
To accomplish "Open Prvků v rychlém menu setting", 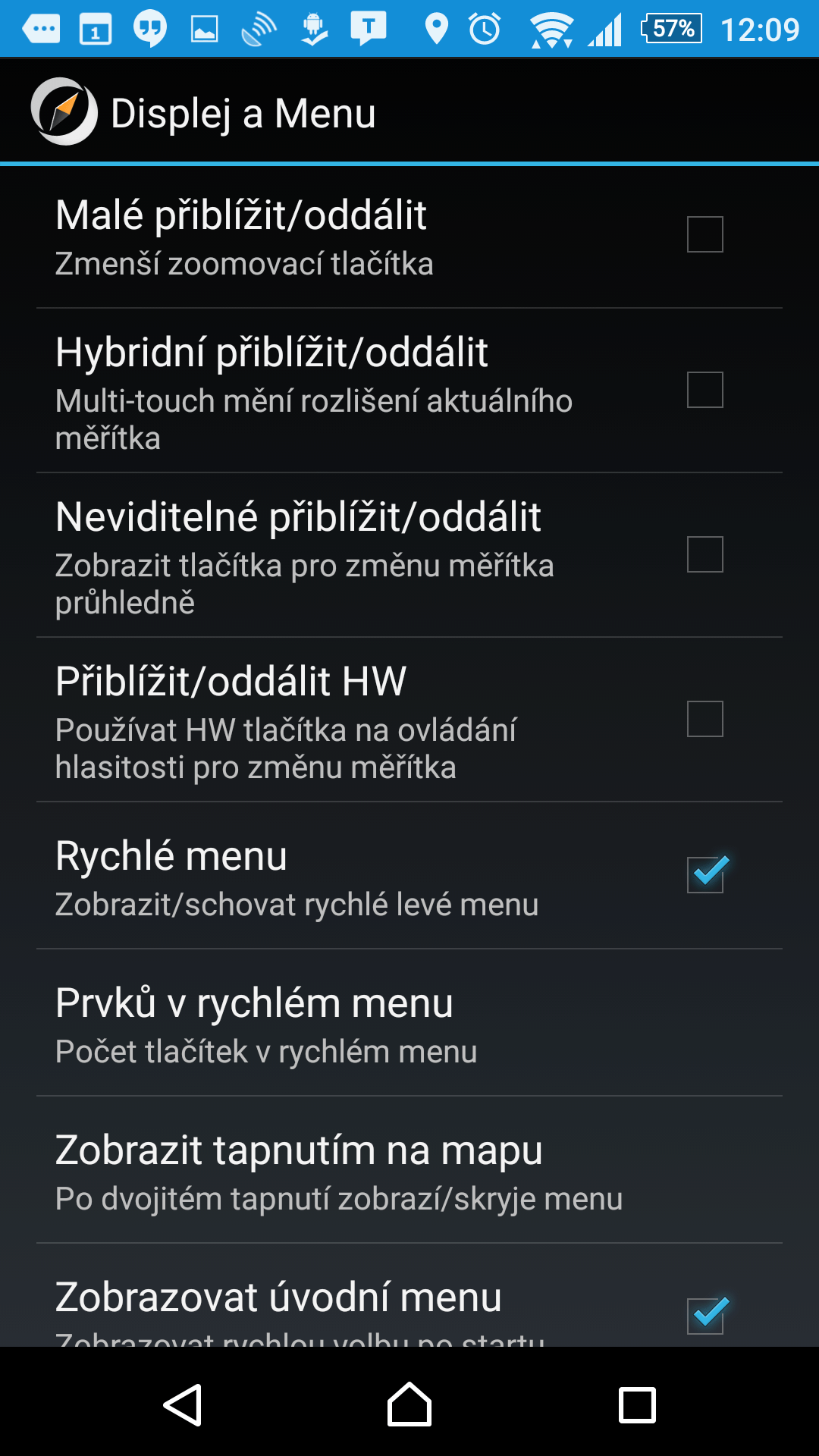I will (409, 1023).
